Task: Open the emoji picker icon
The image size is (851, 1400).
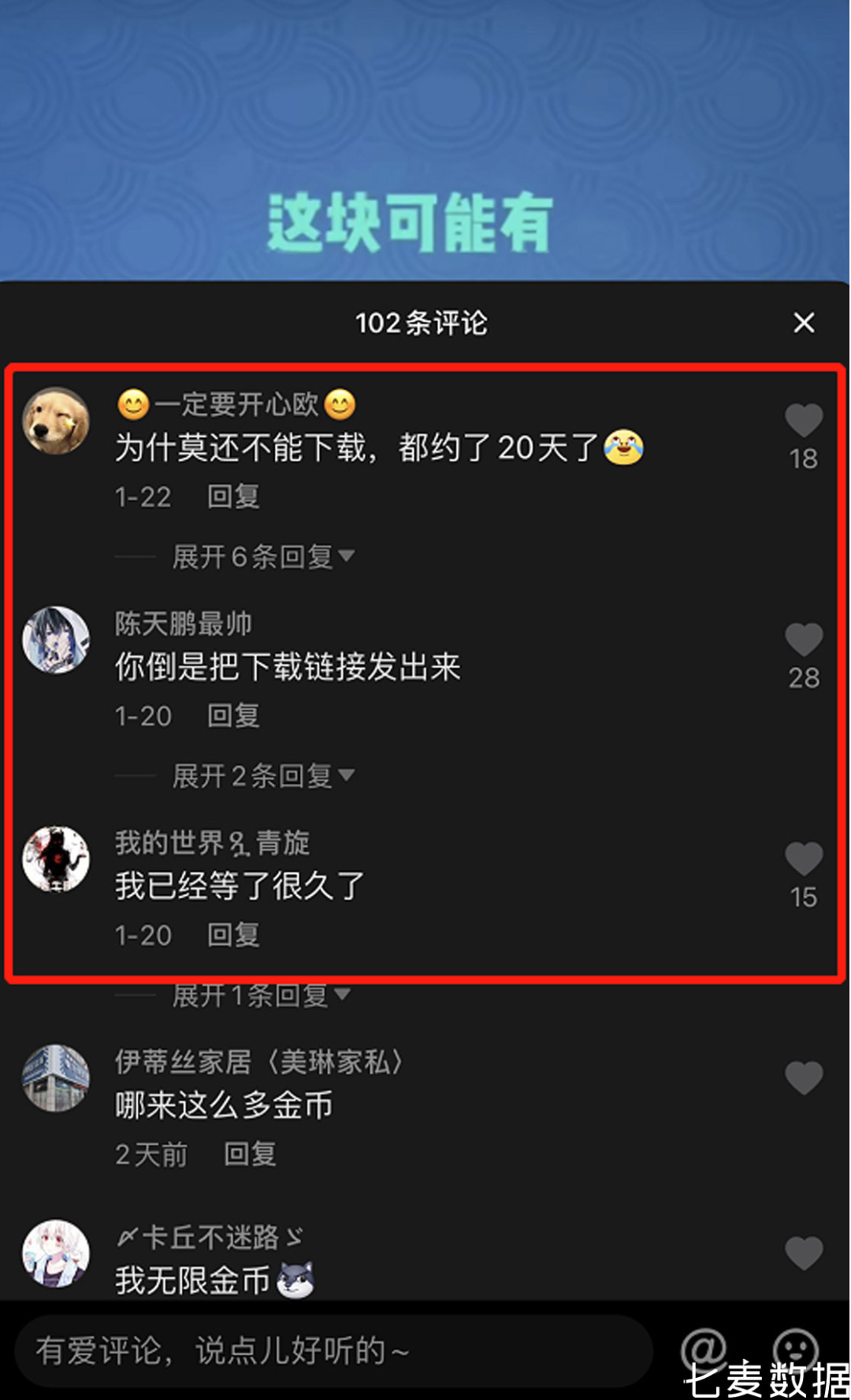Action: tap(796, 1349)
